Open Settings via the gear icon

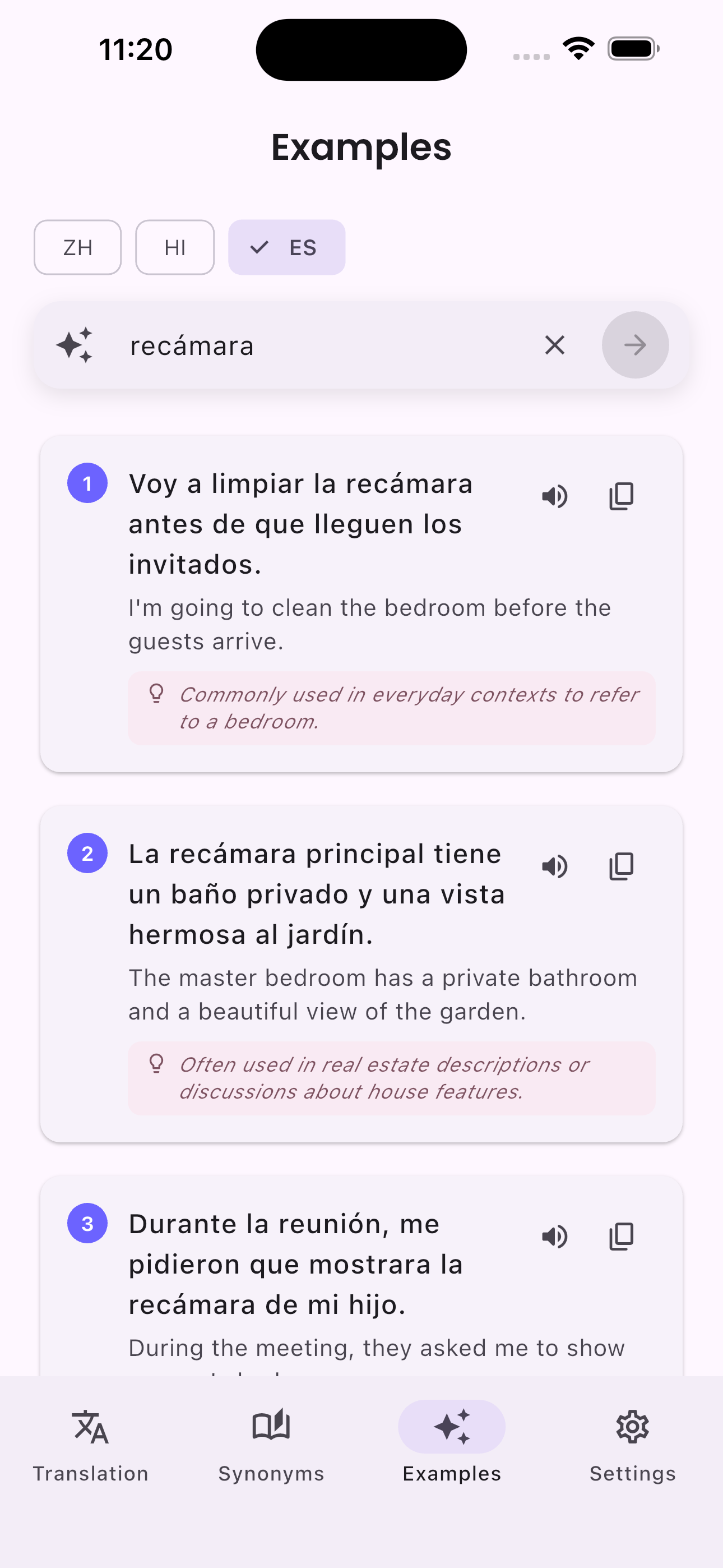pyautogui.click(x=632, y=1427)
